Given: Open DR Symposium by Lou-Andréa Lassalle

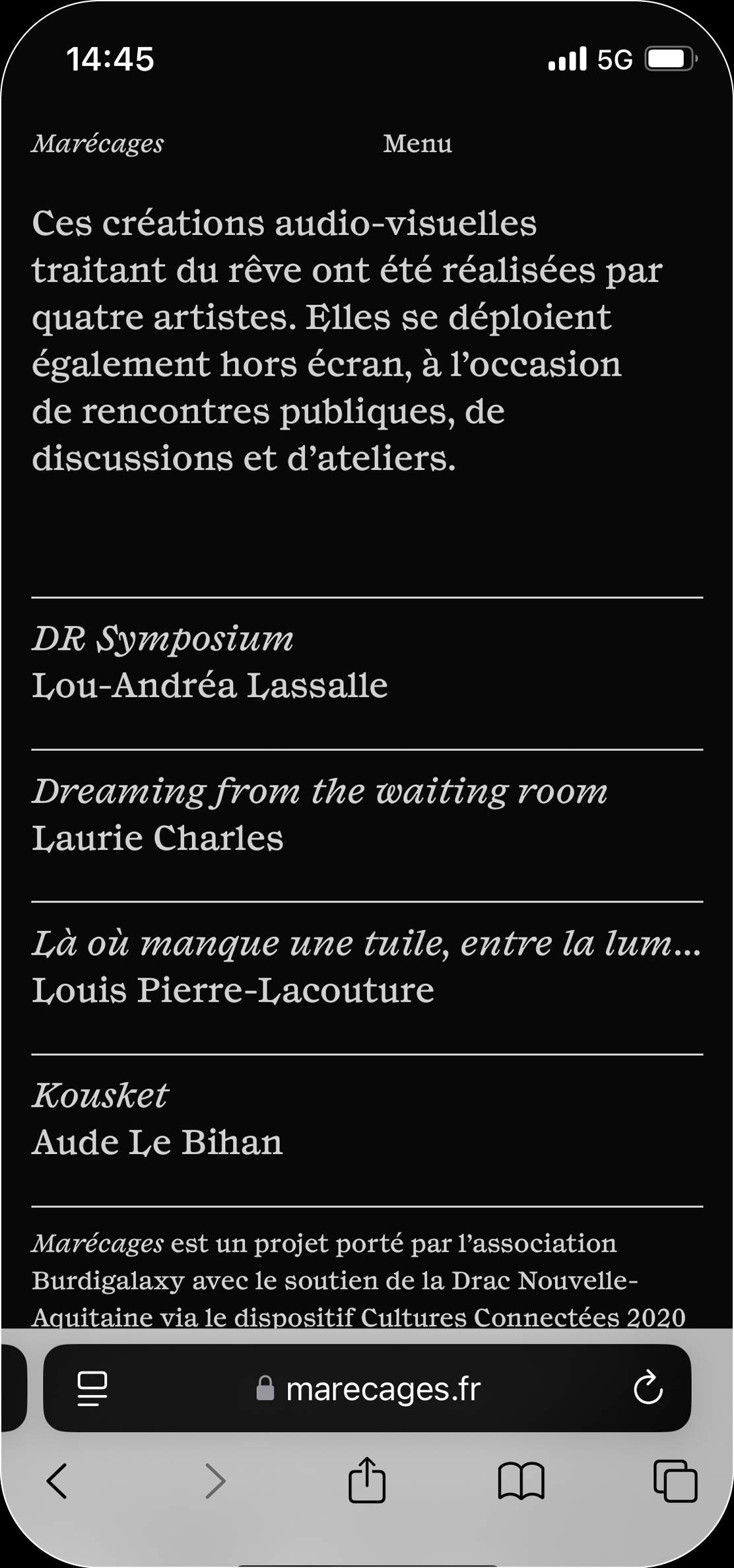Looking at the screenshot, I should tap(210, 662).
